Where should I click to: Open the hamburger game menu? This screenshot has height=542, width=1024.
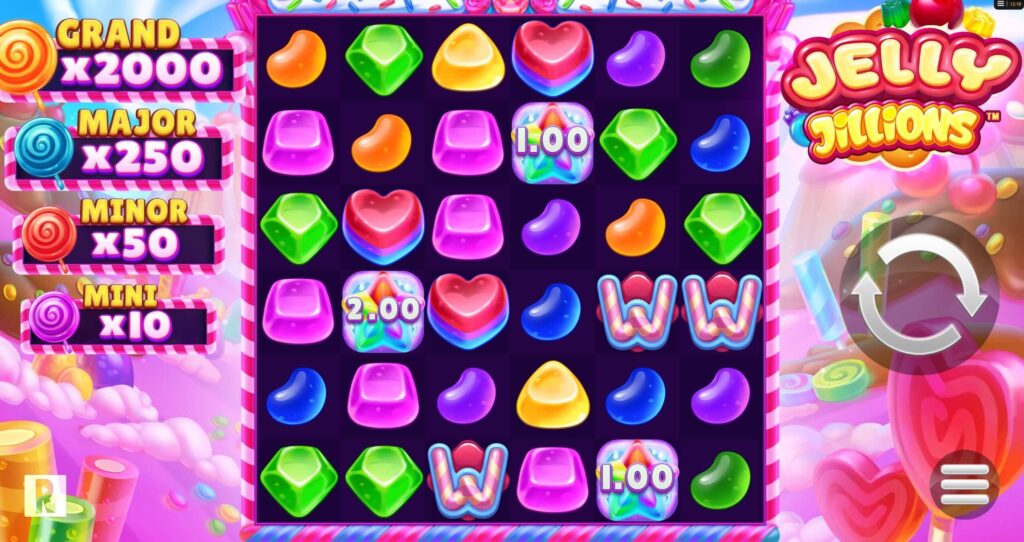pos(964,485)
